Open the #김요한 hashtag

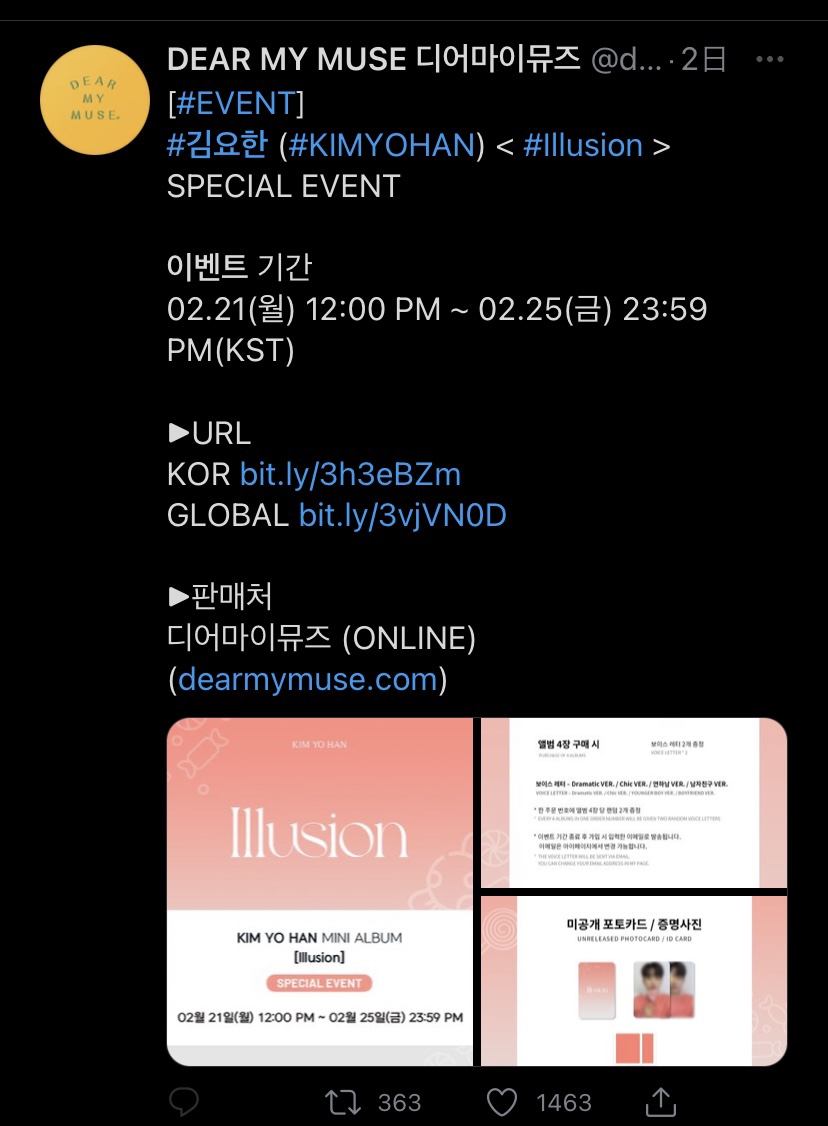pos(217,145)
